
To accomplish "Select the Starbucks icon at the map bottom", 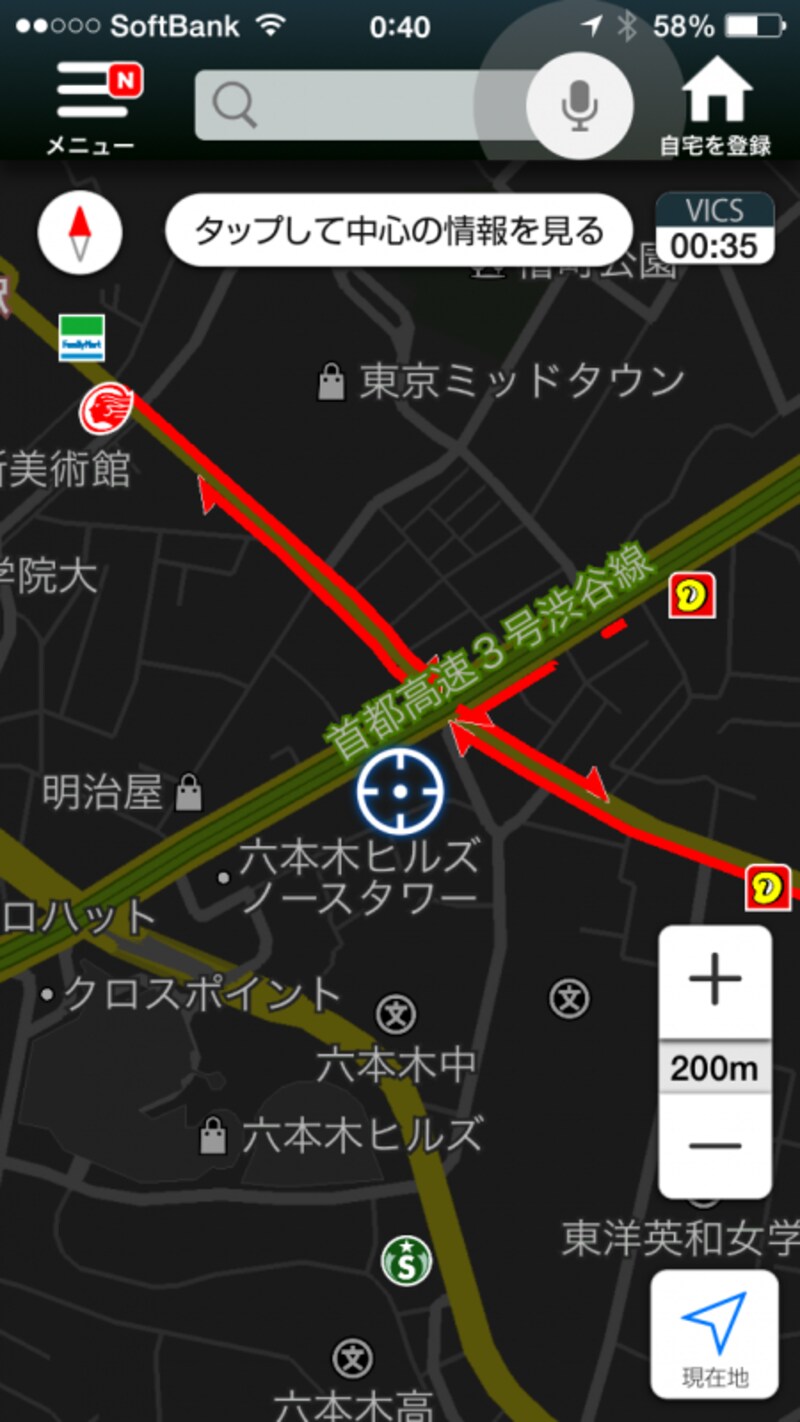I will coord(405,1262).
